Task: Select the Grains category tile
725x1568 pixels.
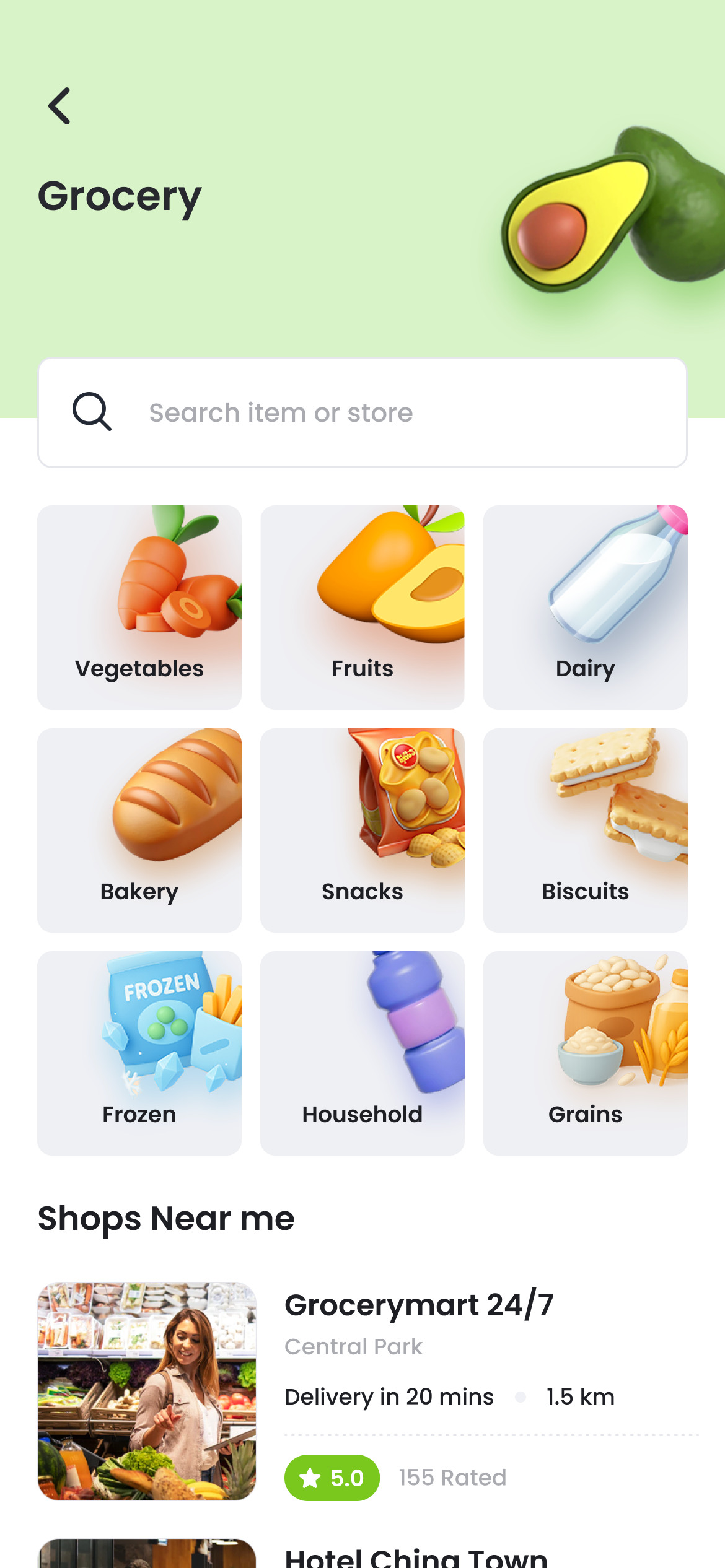Action: click(x=585, y=1053)
